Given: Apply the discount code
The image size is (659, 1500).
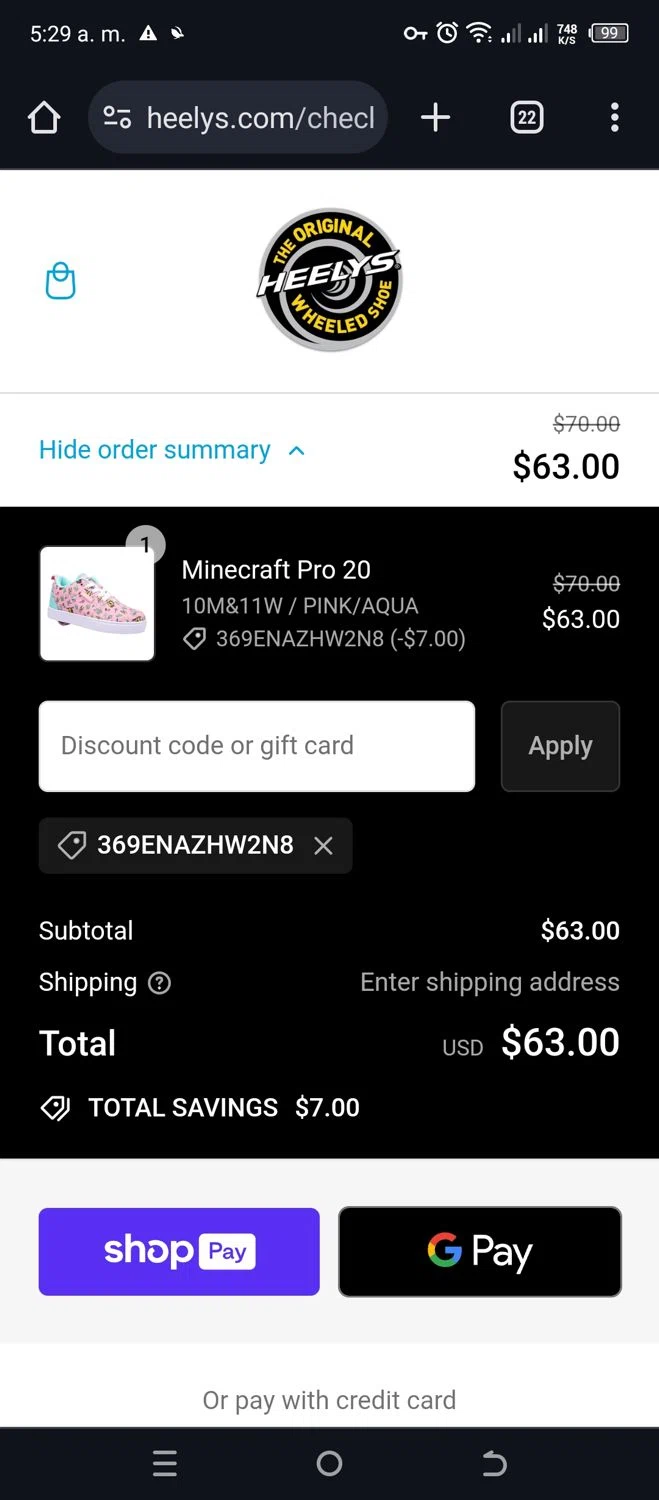Looking at the screenshot, I should (x=560, y=746).
